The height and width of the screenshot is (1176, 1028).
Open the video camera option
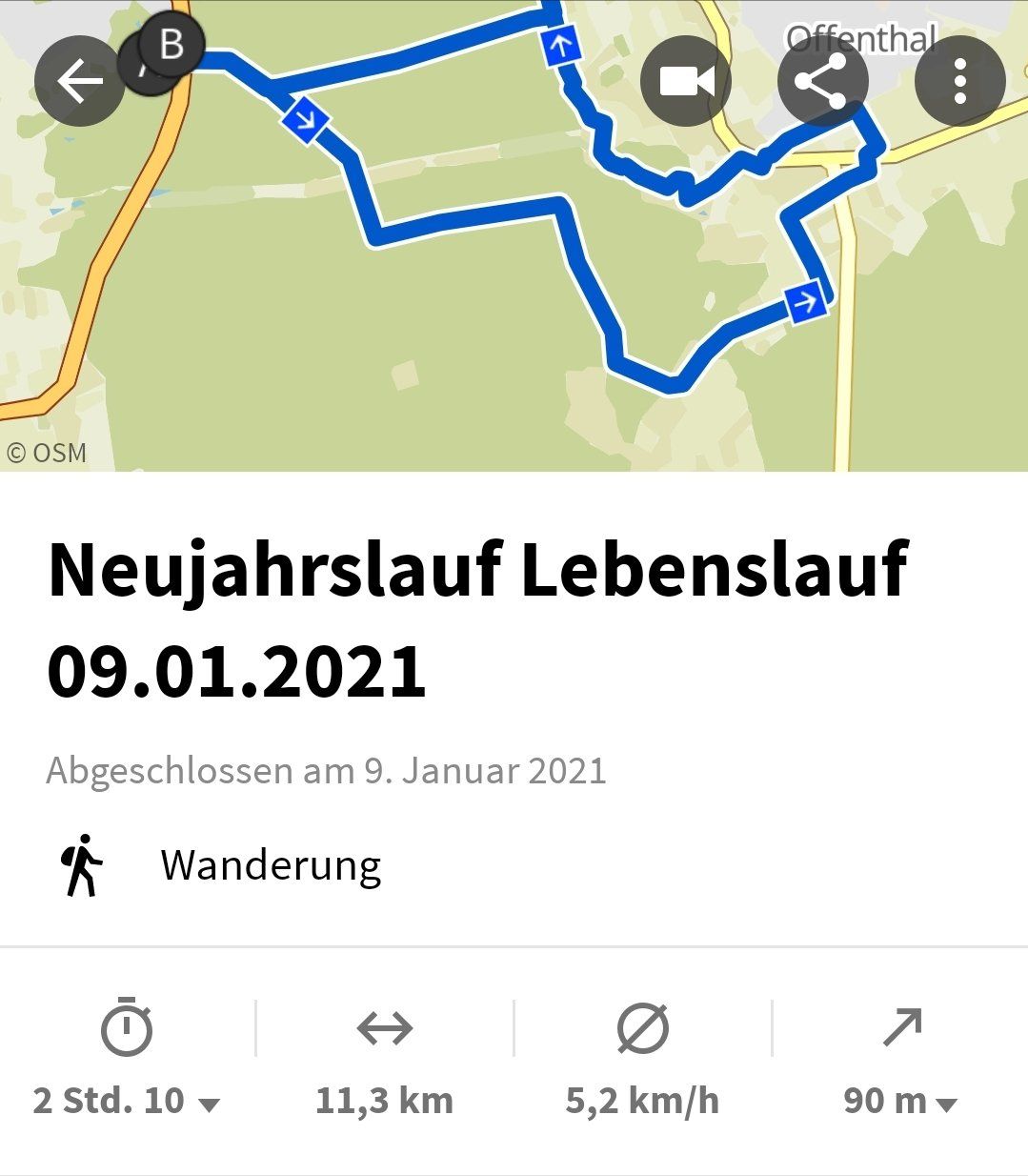[x=686, y=82]
